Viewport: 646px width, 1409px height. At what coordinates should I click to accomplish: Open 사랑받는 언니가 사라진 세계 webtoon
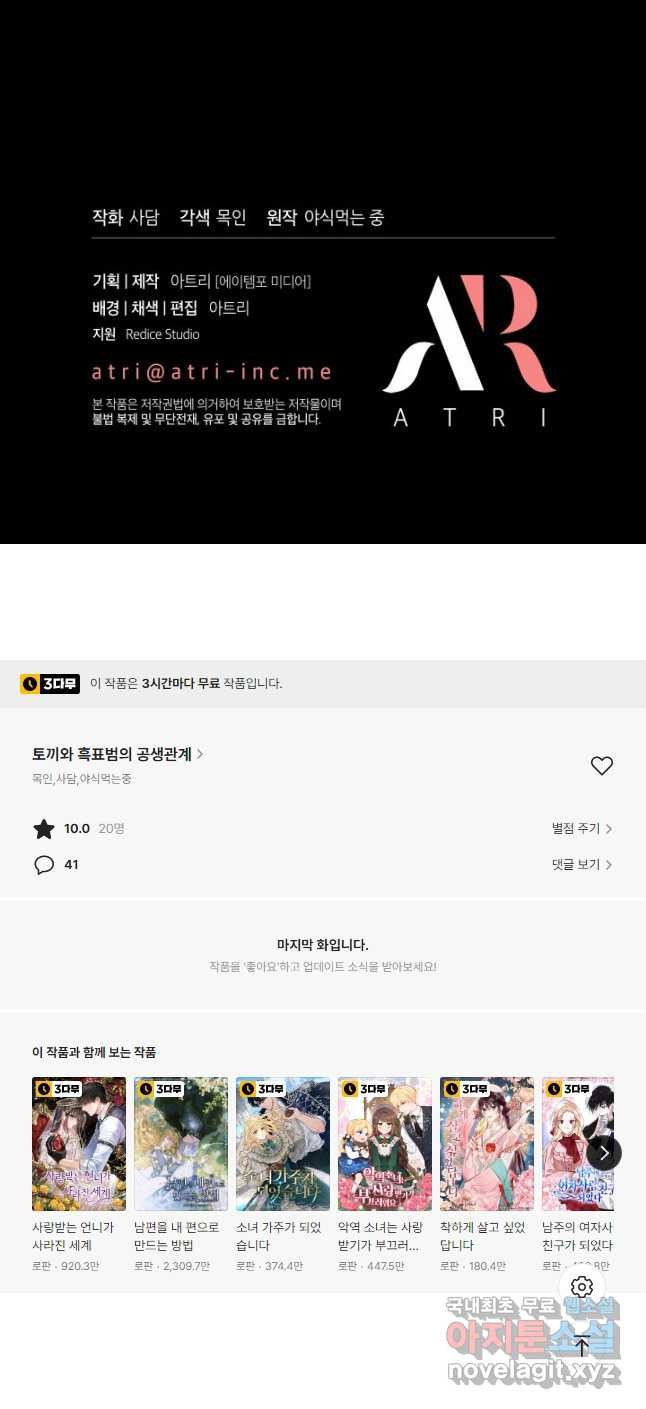pos(79,1144)
